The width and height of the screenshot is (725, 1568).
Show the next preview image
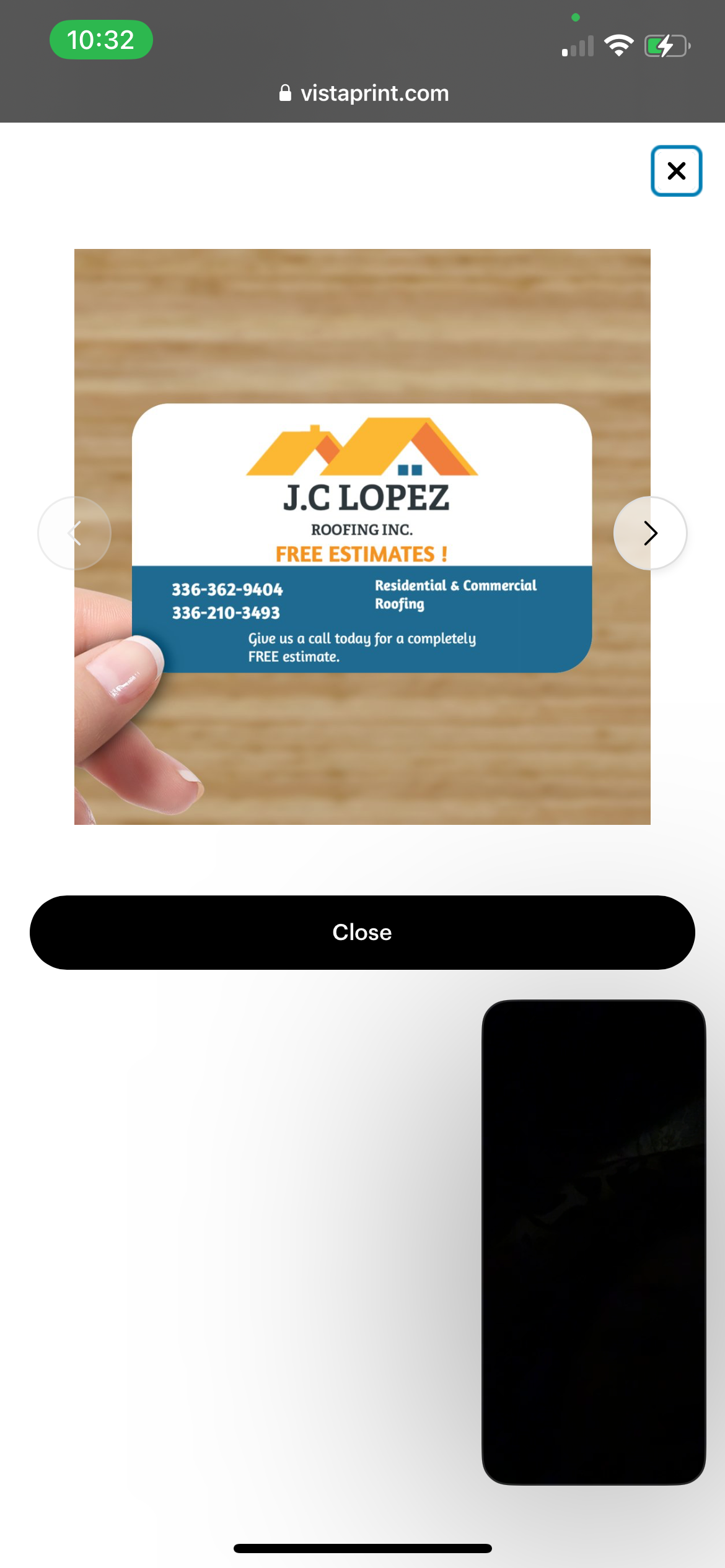click(650, 533)
